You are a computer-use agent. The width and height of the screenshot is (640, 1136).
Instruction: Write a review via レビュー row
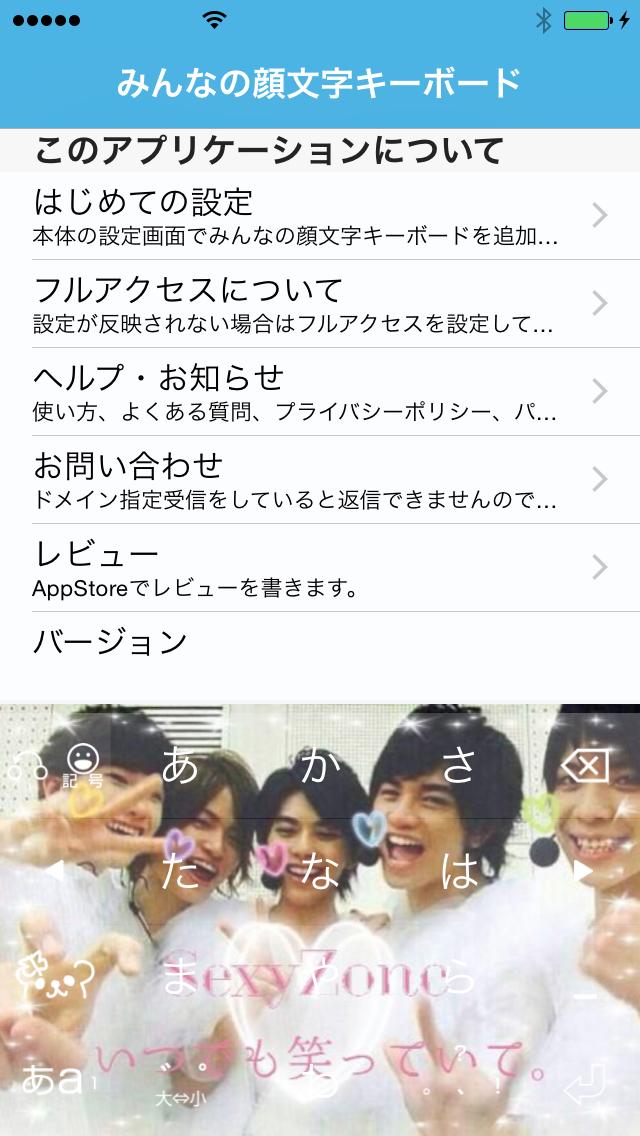(320, 568)
